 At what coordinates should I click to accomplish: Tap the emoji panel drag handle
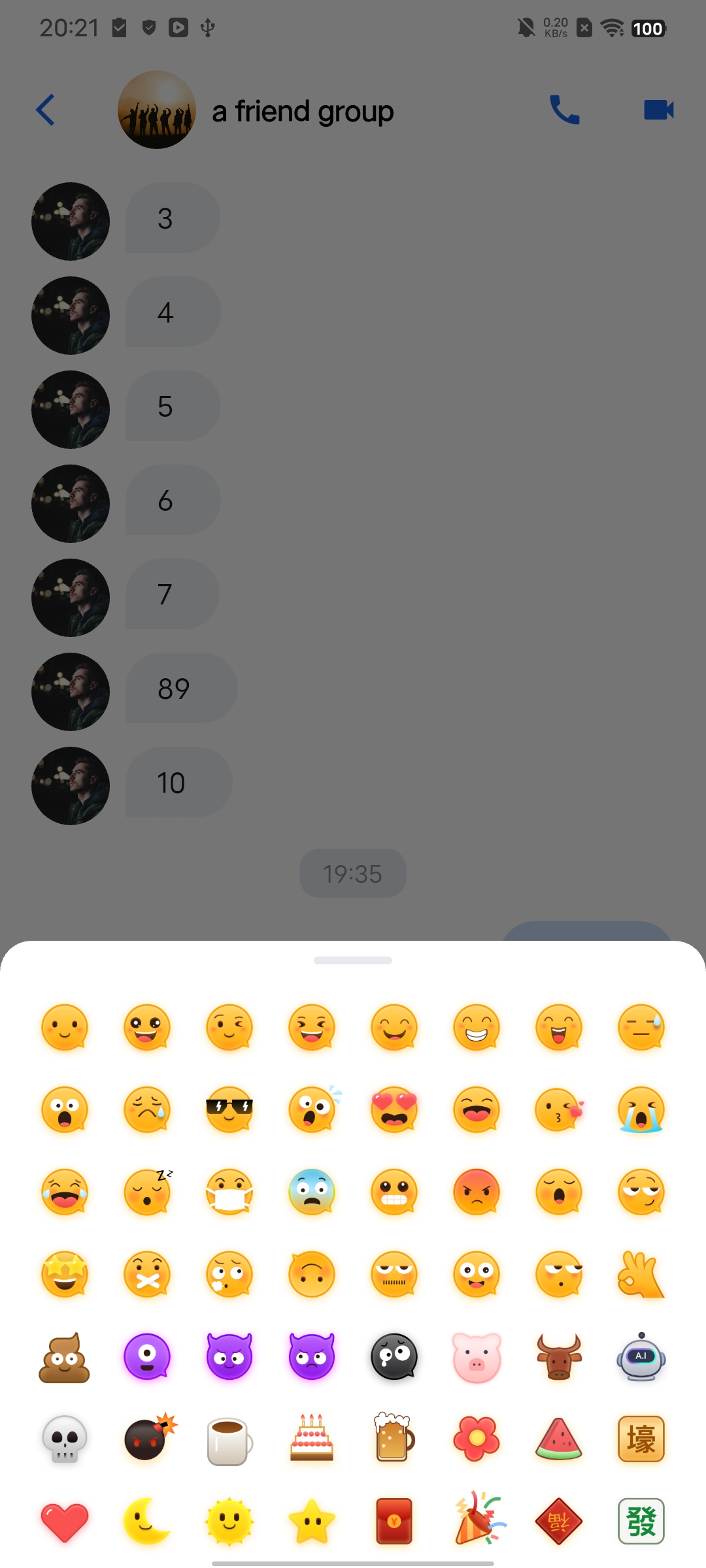pyautogui.click(x=353, y=960)
